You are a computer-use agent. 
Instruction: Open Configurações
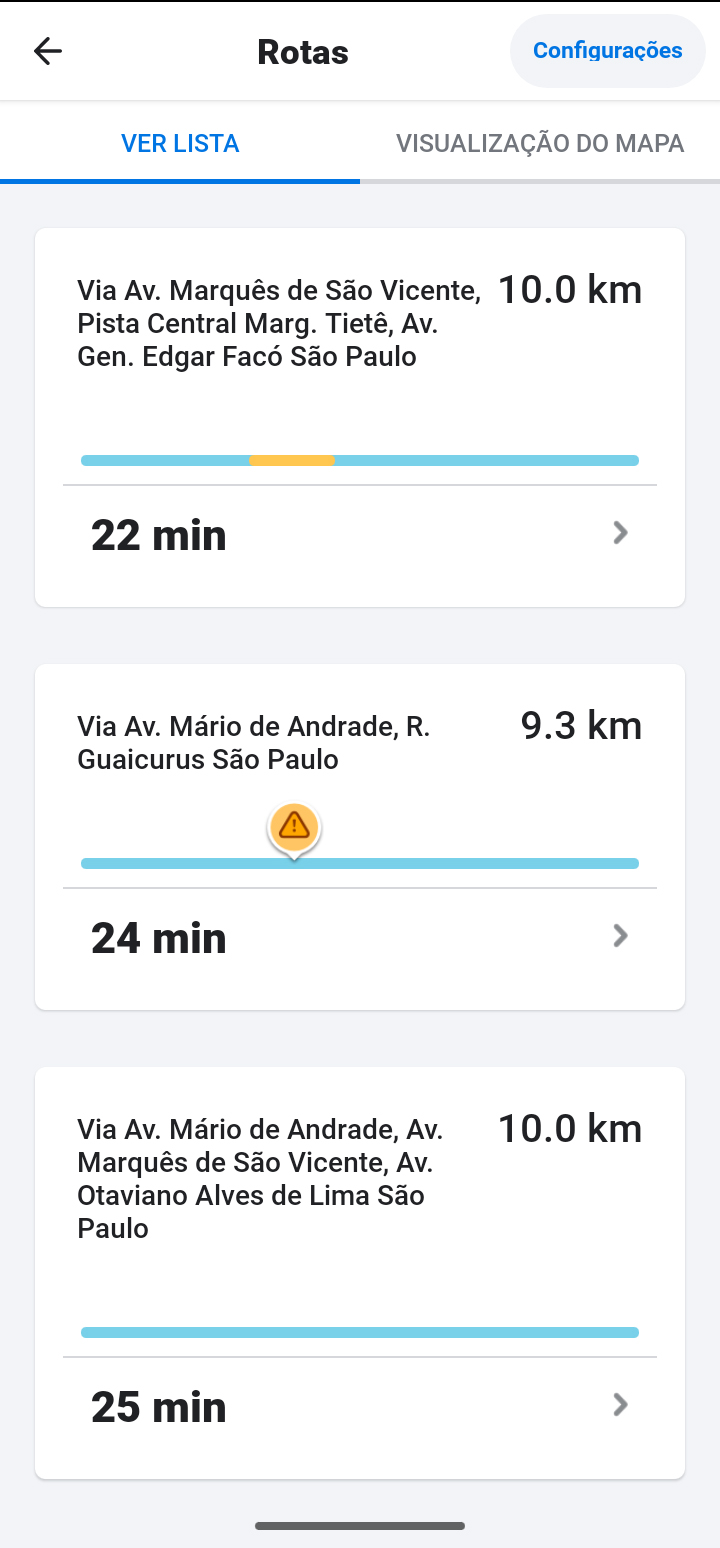(607, 51)
